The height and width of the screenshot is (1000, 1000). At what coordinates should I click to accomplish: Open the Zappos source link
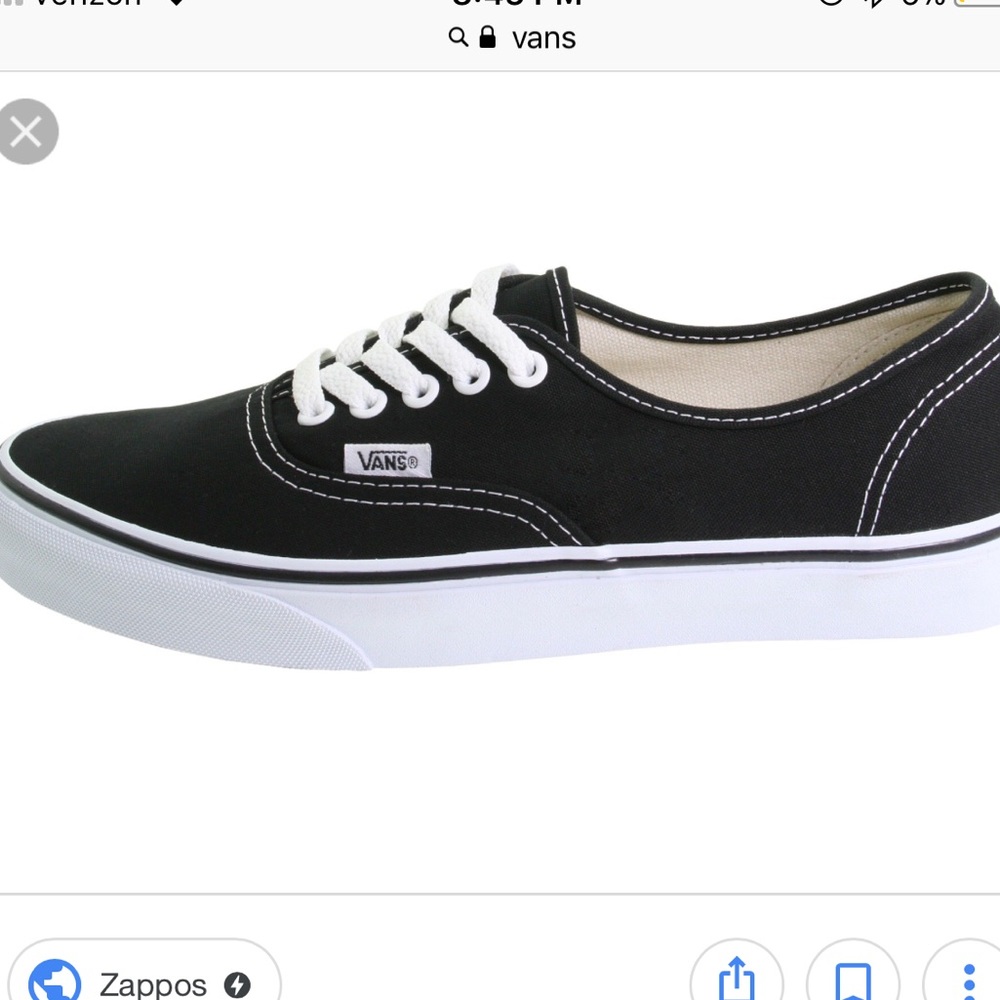pos(140,979)
